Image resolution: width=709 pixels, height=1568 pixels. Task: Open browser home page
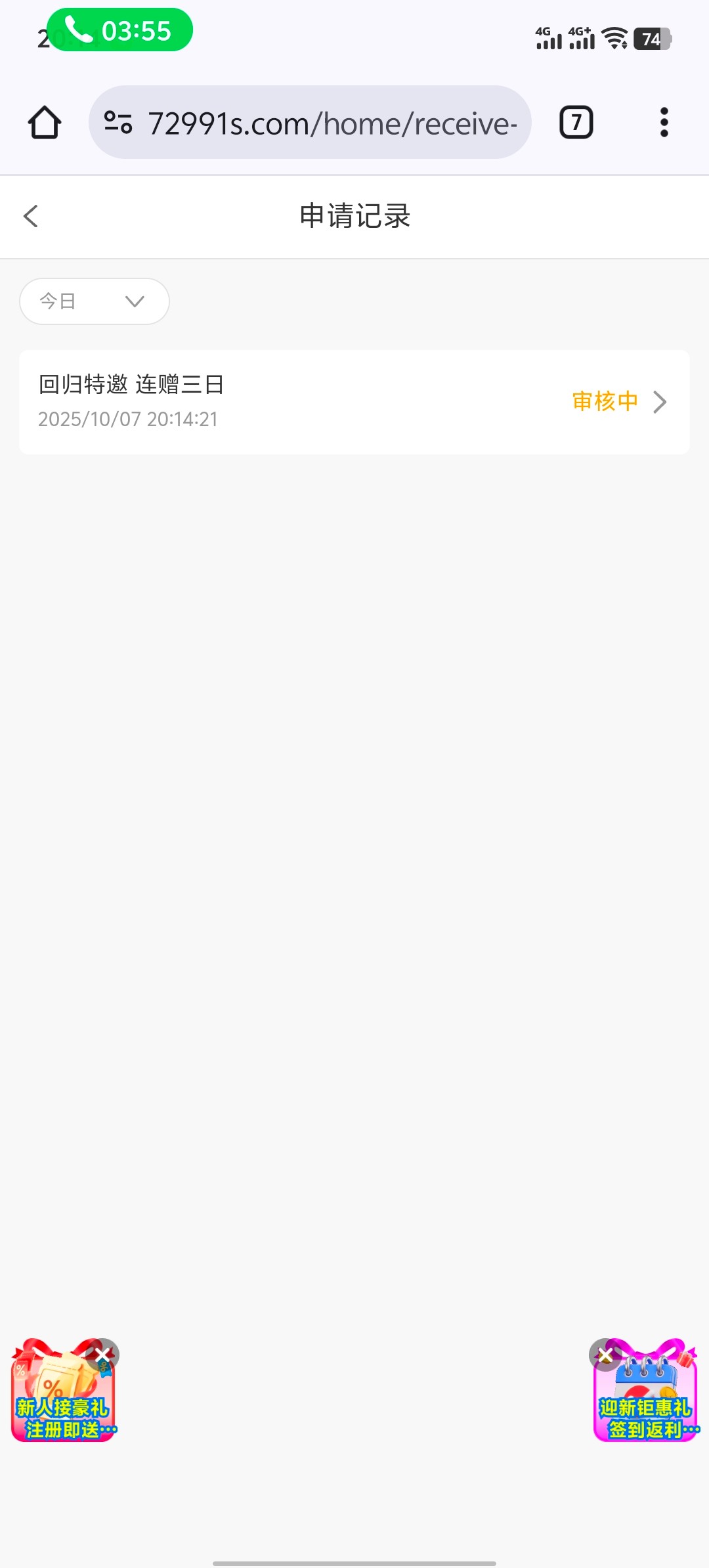(x=45, y=123)
